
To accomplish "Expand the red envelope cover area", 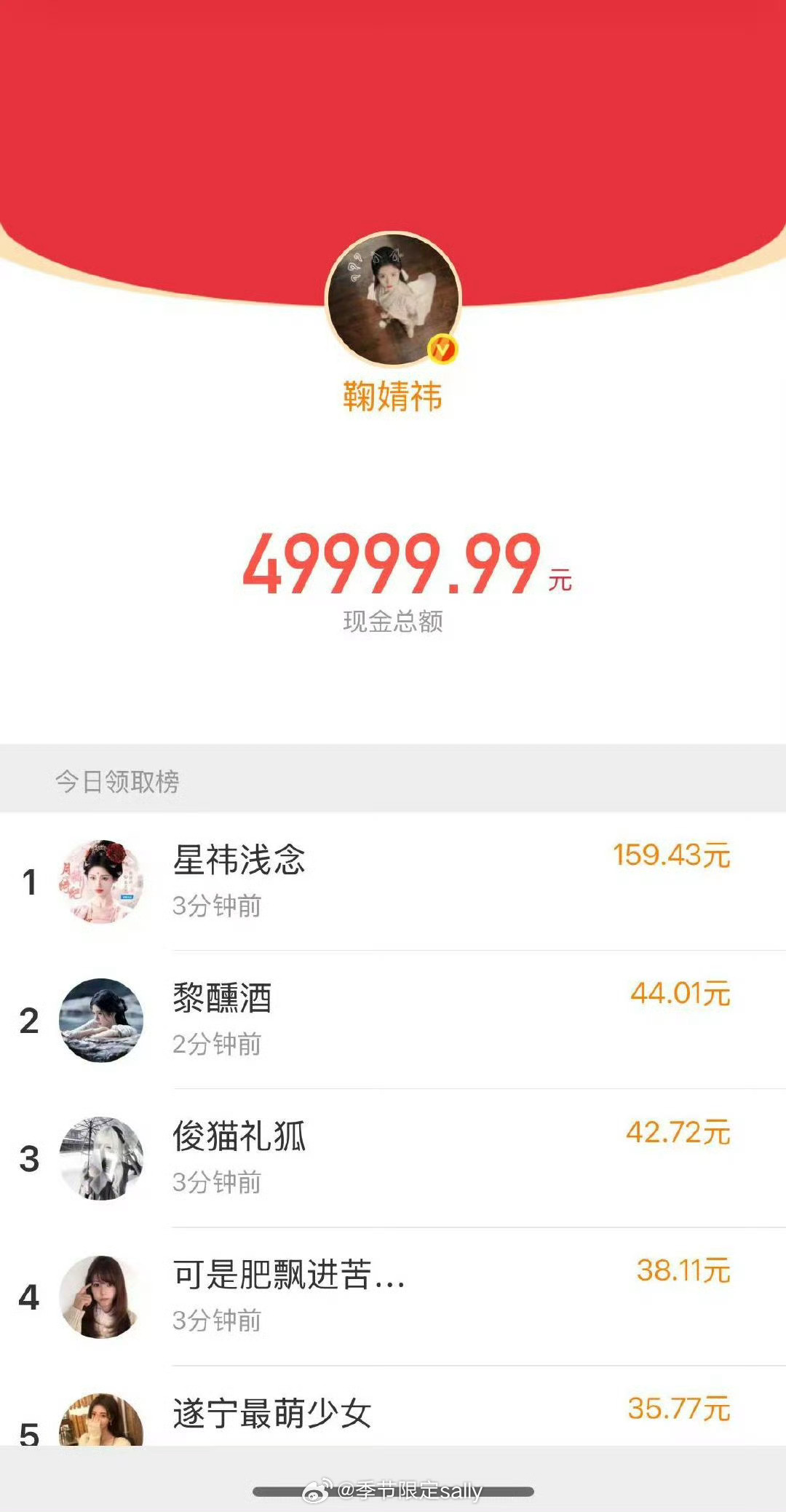I will pyautogui.click(x=393, y=131).
